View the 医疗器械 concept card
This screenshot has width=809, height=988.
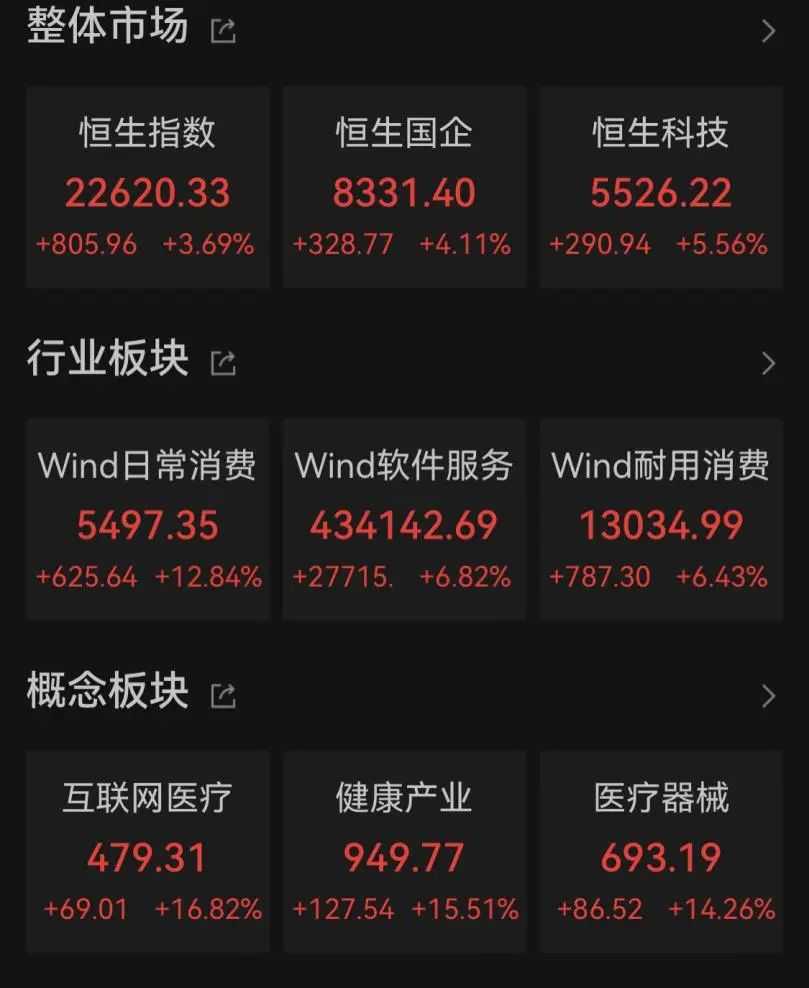[x=660, y=852]
